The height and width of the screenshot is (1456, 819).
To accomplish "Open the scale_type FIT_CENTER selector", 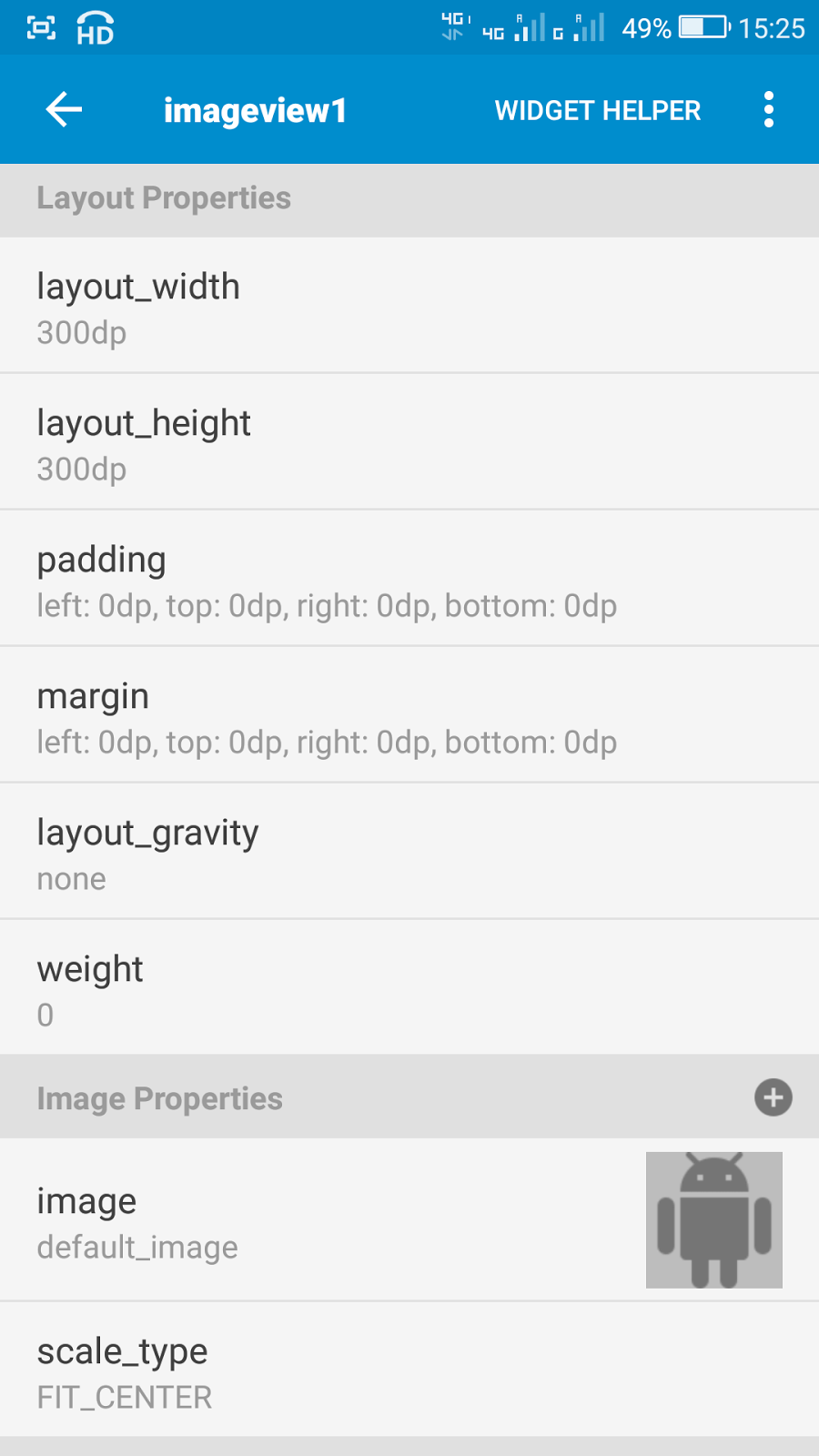I will pyautogui.click(x=409, y=1370).
